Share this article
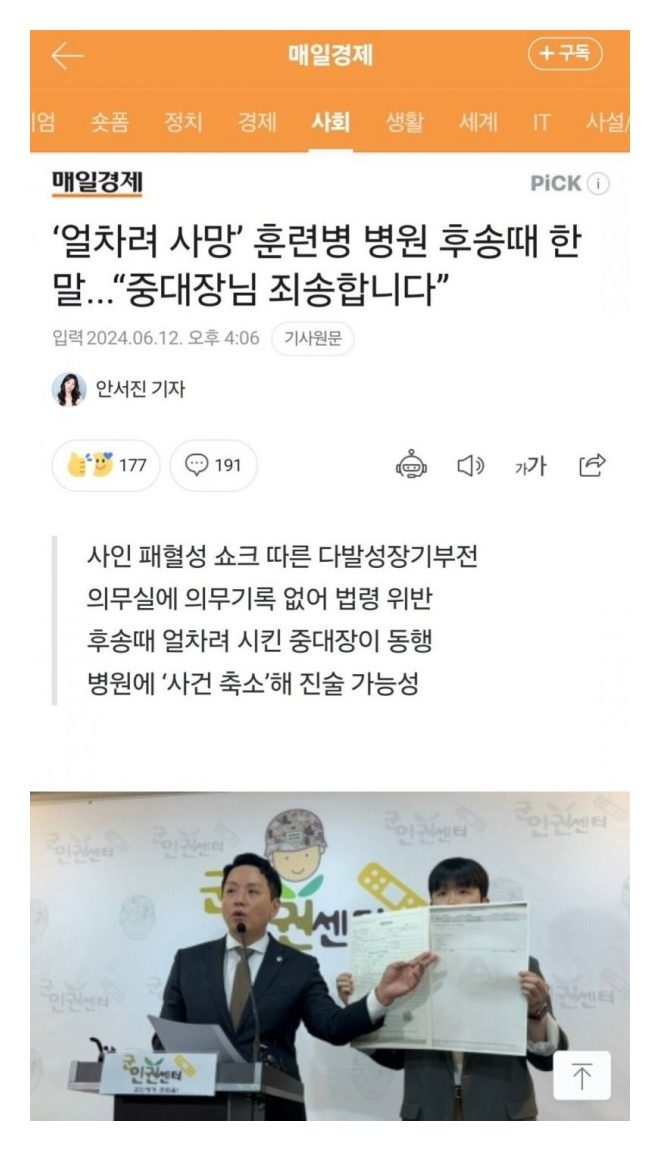Viewport: 660px width, 1151px height. tap(592, 465)
